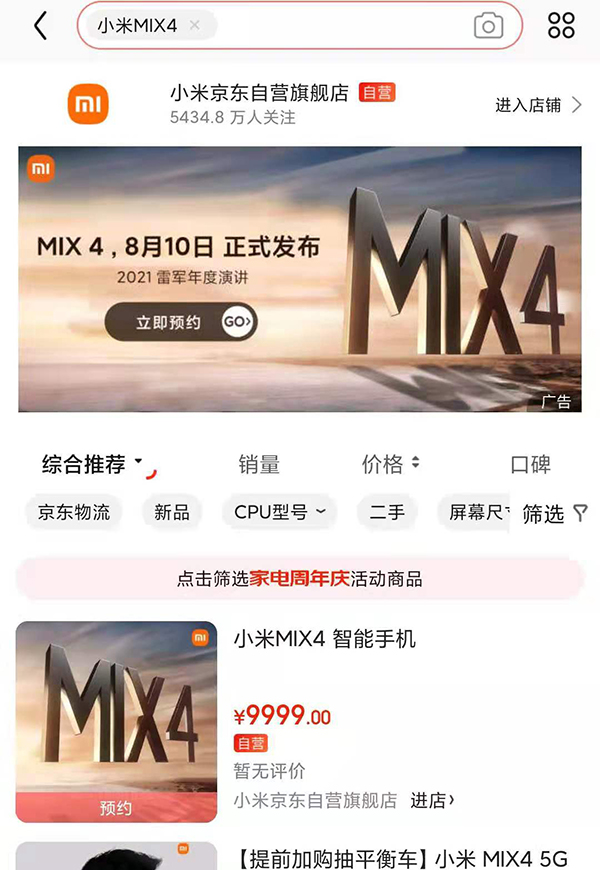Open the 筛选 filter panel

coord(554,514)
